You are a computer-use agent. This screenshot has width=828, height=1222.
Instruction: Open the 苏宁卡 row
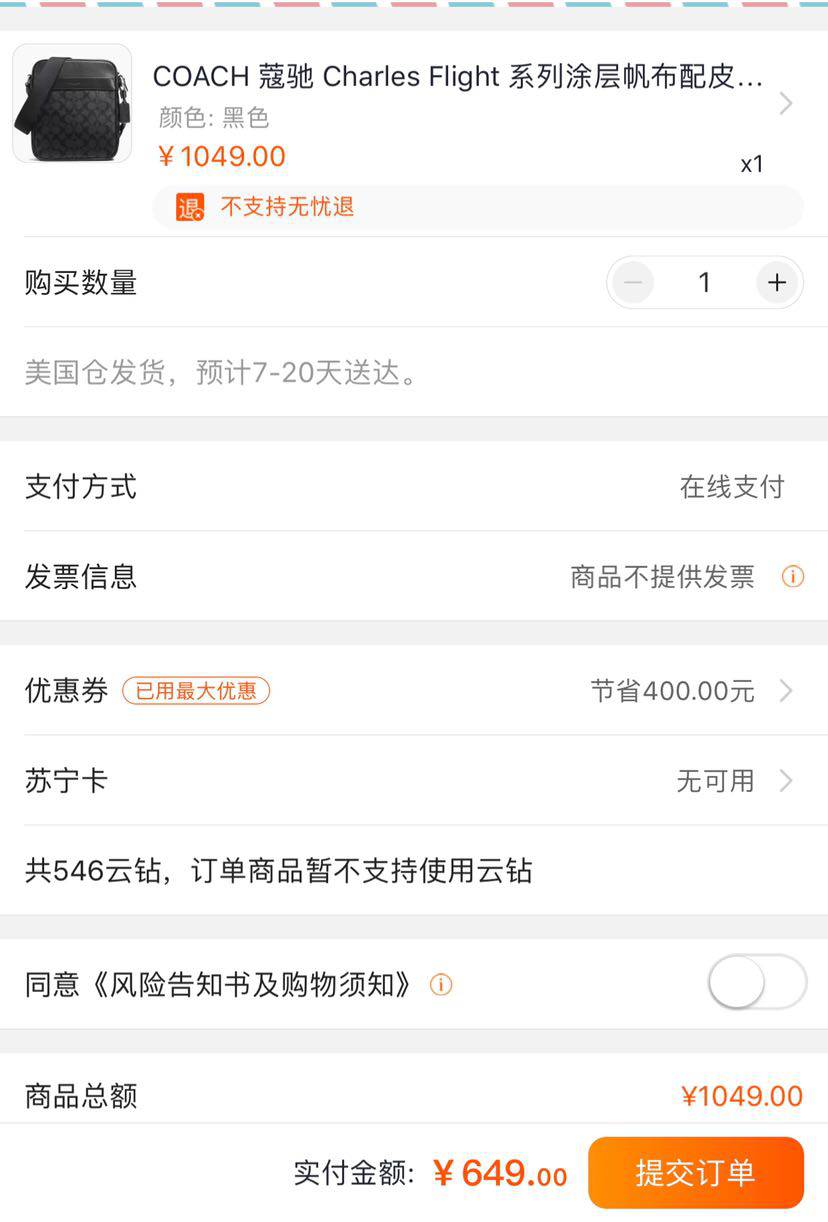(x=414, y=781)
